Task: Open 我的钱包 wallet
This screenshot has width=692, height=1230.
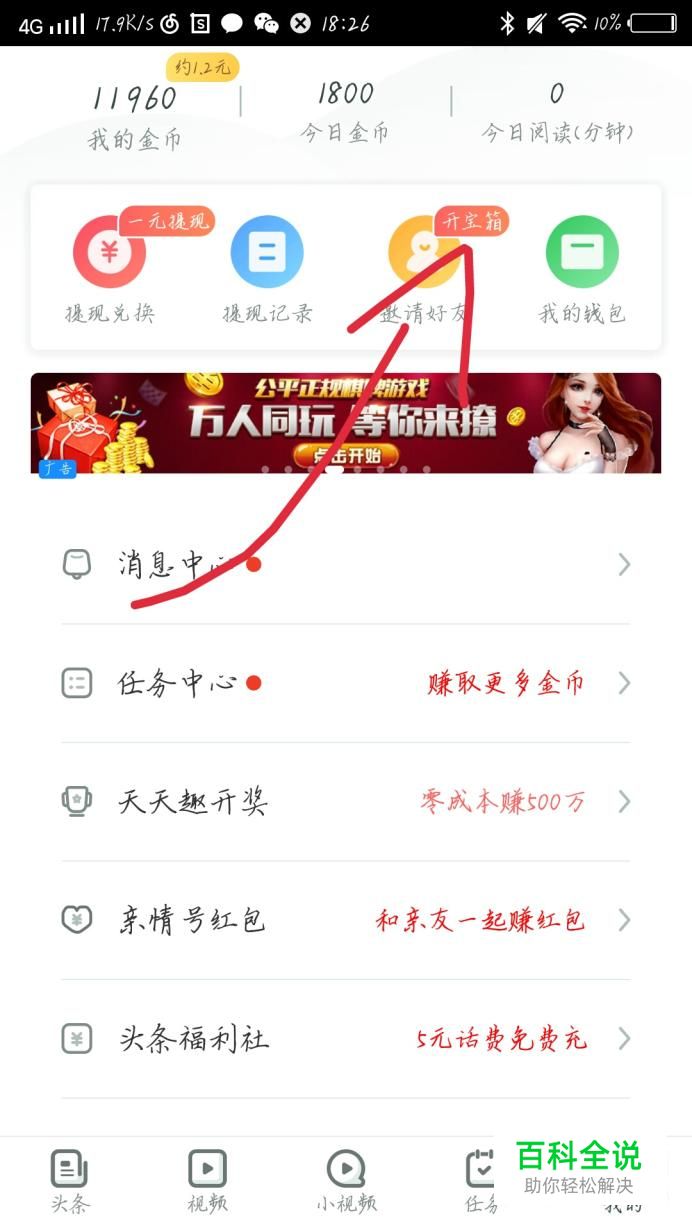Action: click(582, 268)
